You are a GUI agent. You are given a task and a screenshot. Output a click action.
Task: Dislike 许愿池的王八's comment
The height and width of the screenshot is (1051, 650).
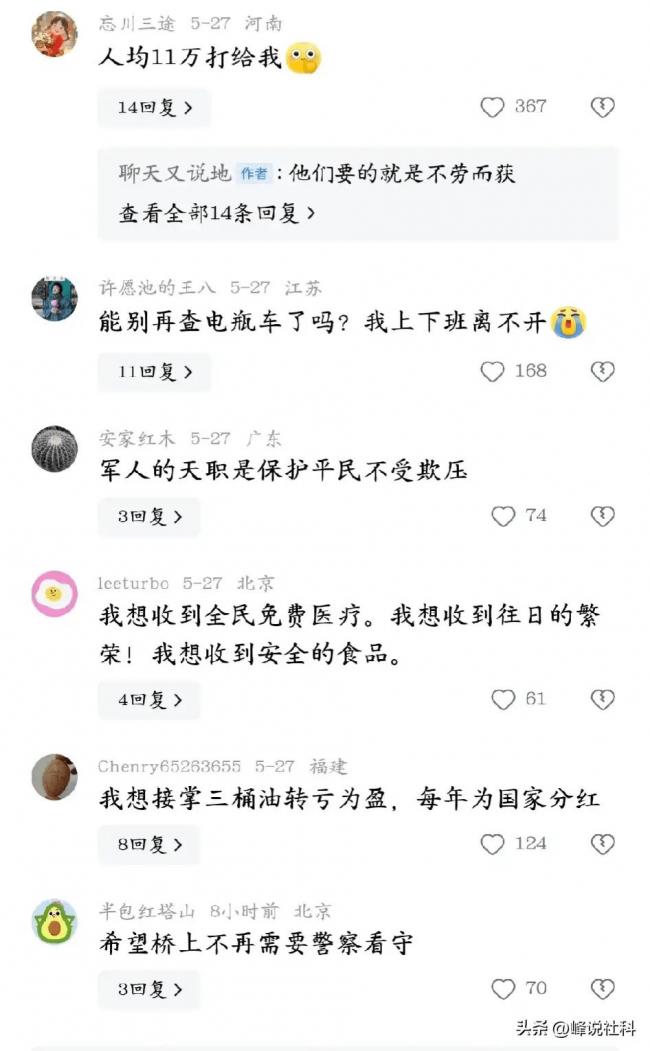pos(602,372)
